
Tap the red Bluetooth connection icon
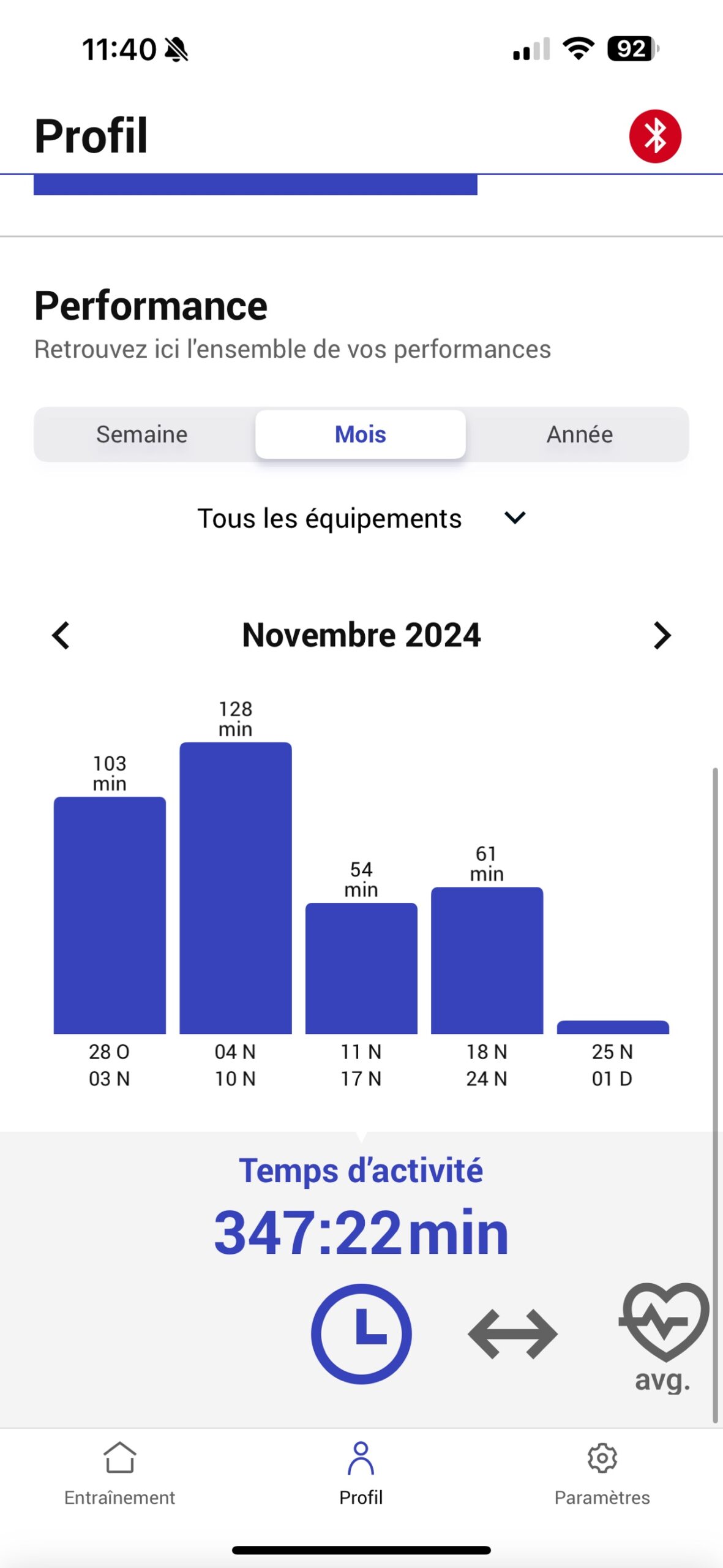click(654, 136)
